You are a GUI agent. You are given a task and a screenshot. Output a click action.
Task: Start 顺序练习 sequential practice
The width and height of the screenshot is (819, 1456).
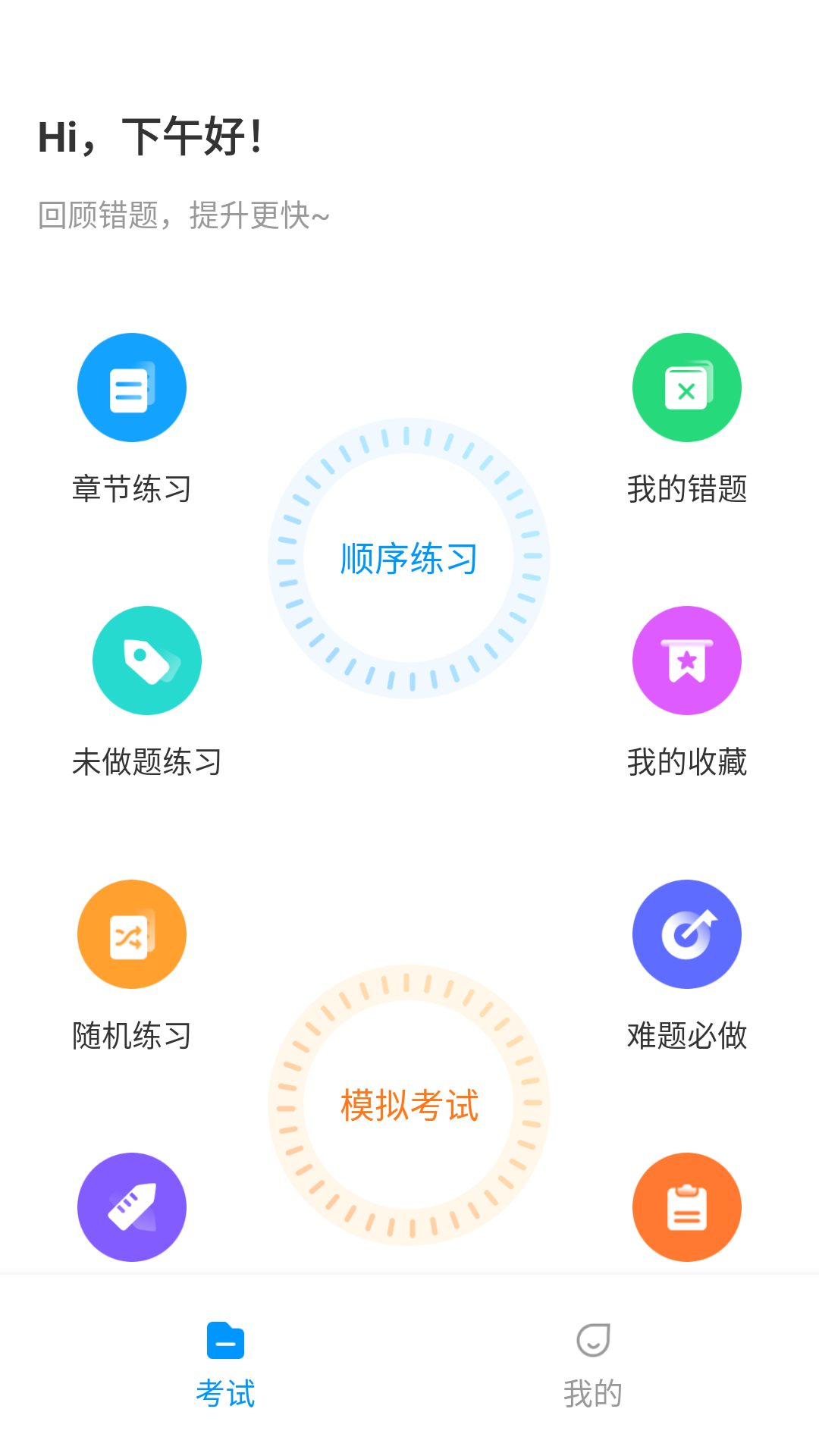coord(409,559)
